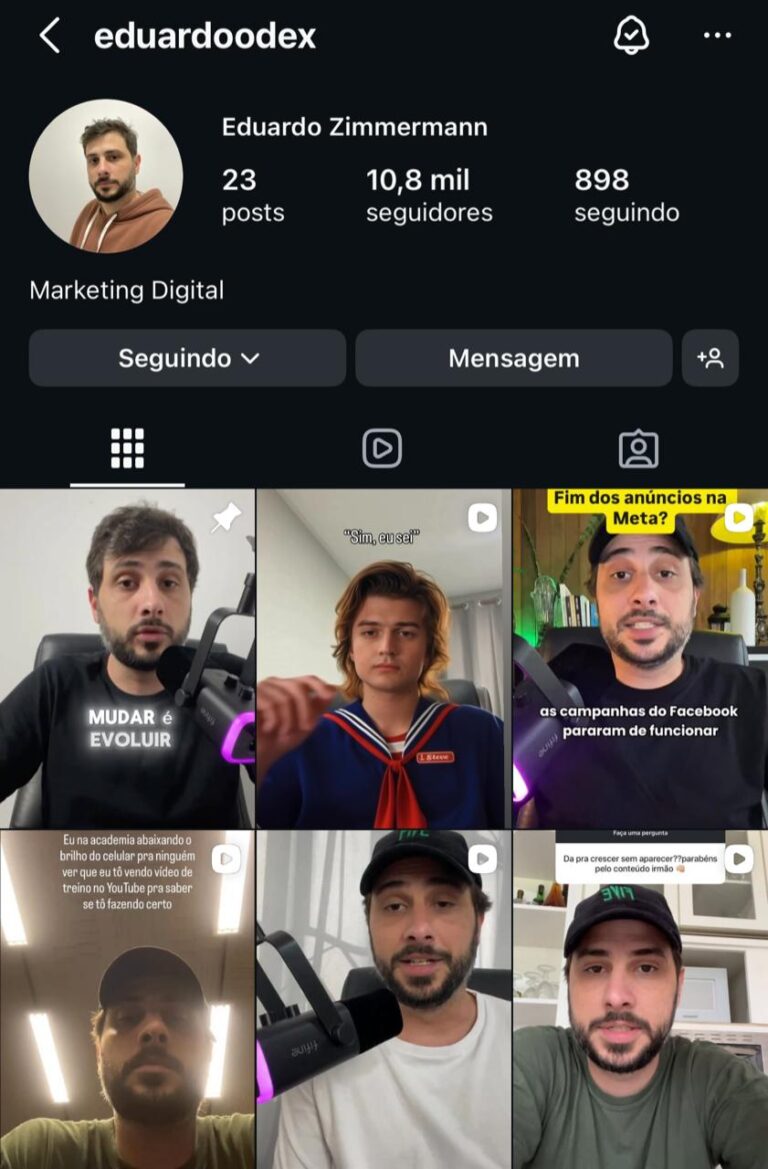
Task: Open the 10,8 mil seguidores list
Action: coord(429,195)
